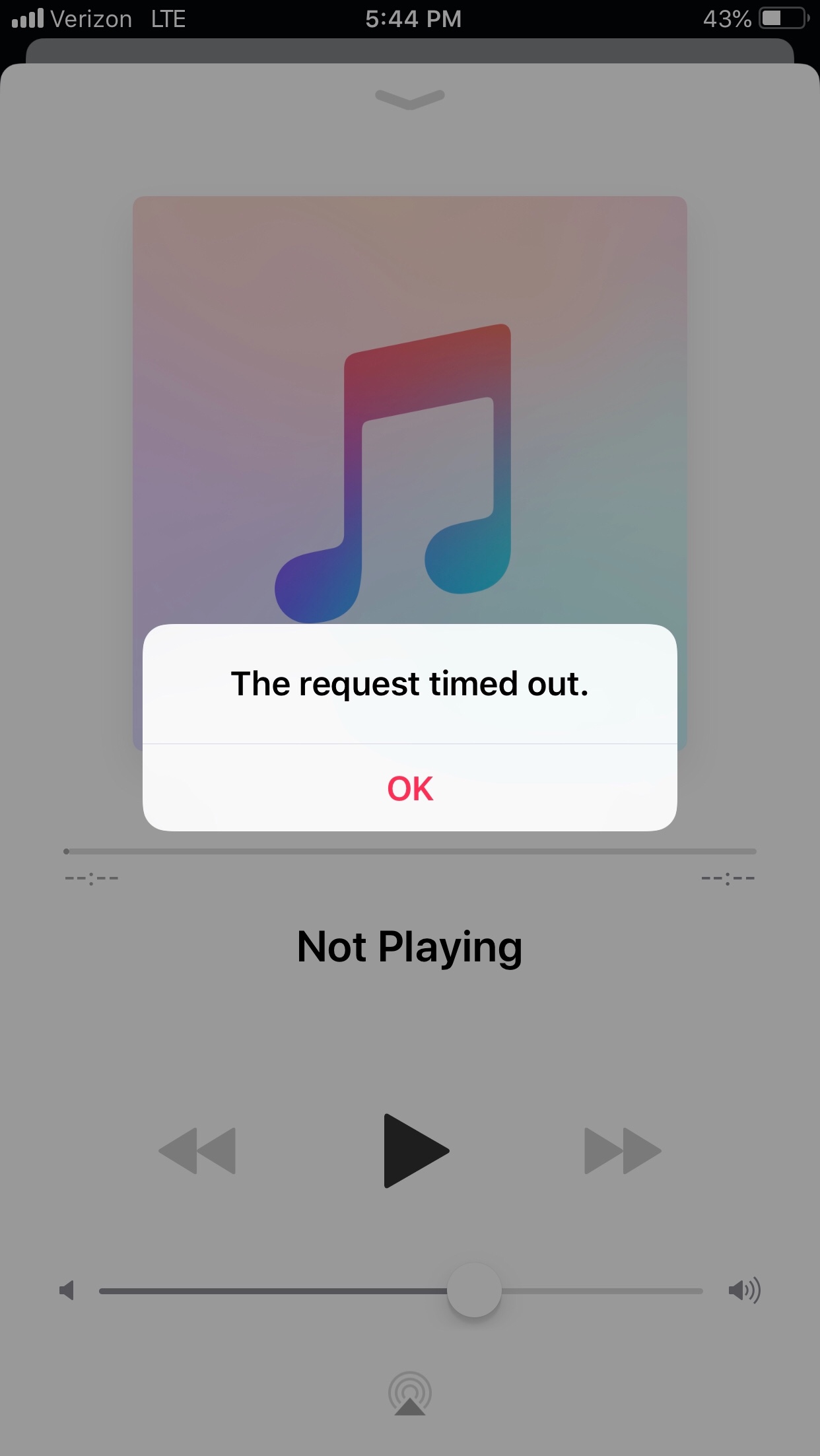The image size is (820, 1456).
Task: Dismiss the timeout alert with OK
Action: (410, 788)
